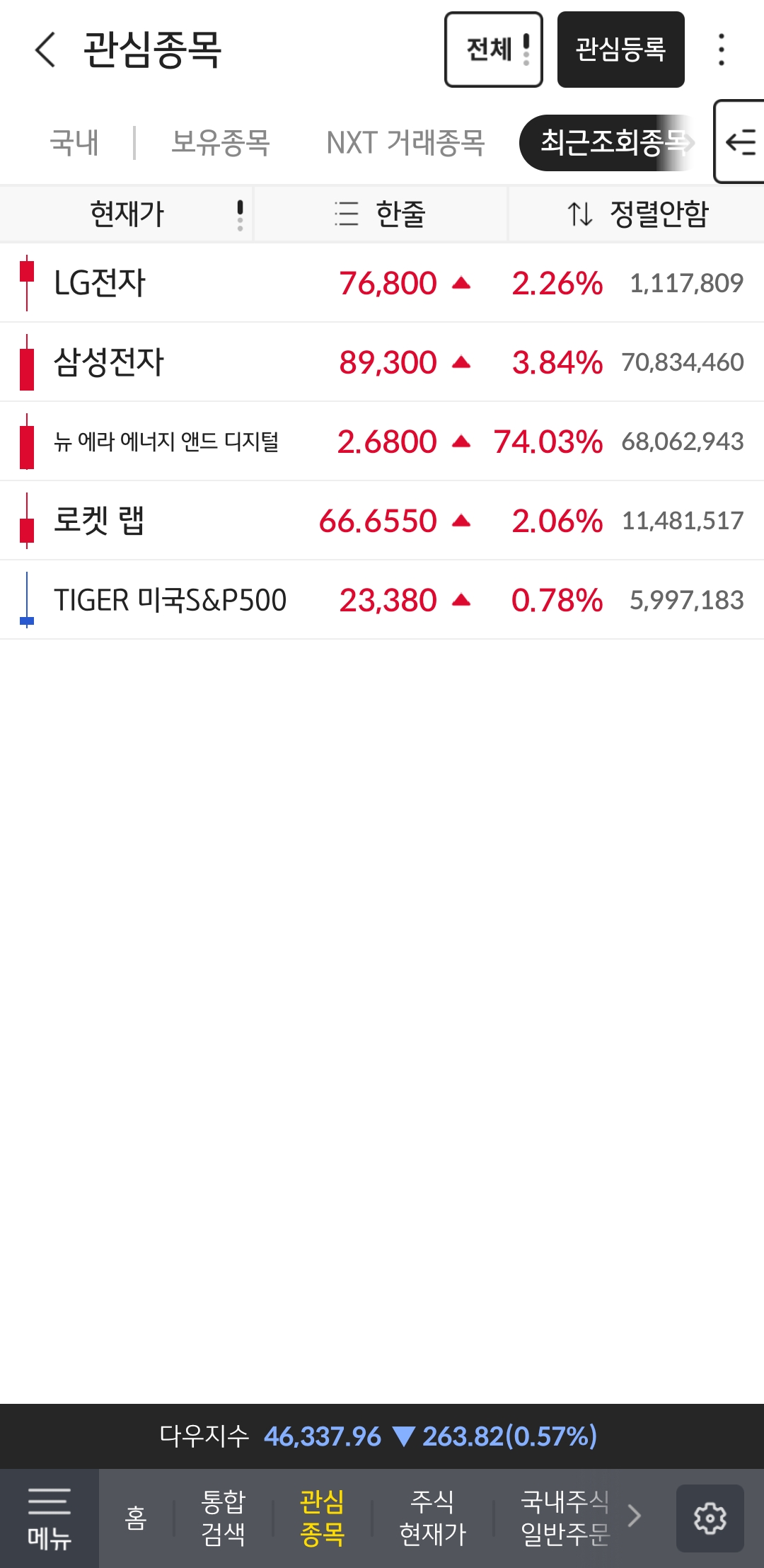
Task: Switch to the 보유종목 tab
Action: [x=221, y=143]
